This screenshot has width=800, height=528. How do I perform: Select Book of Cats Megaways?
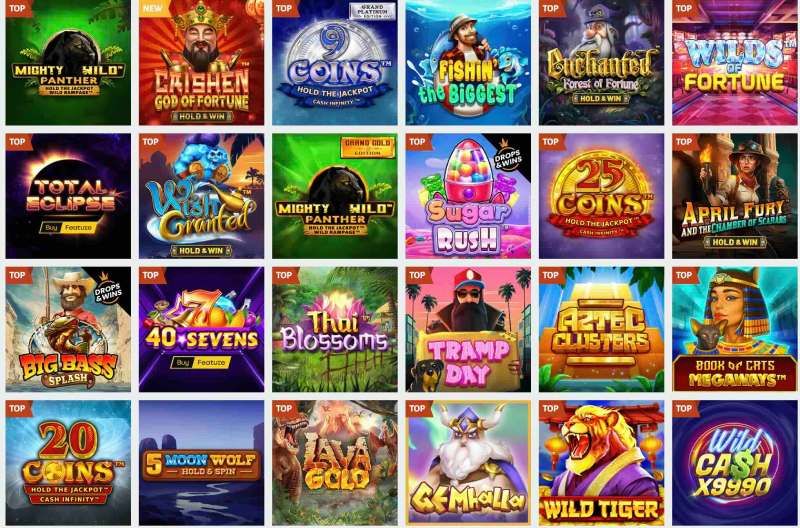(x=735, y=329)
